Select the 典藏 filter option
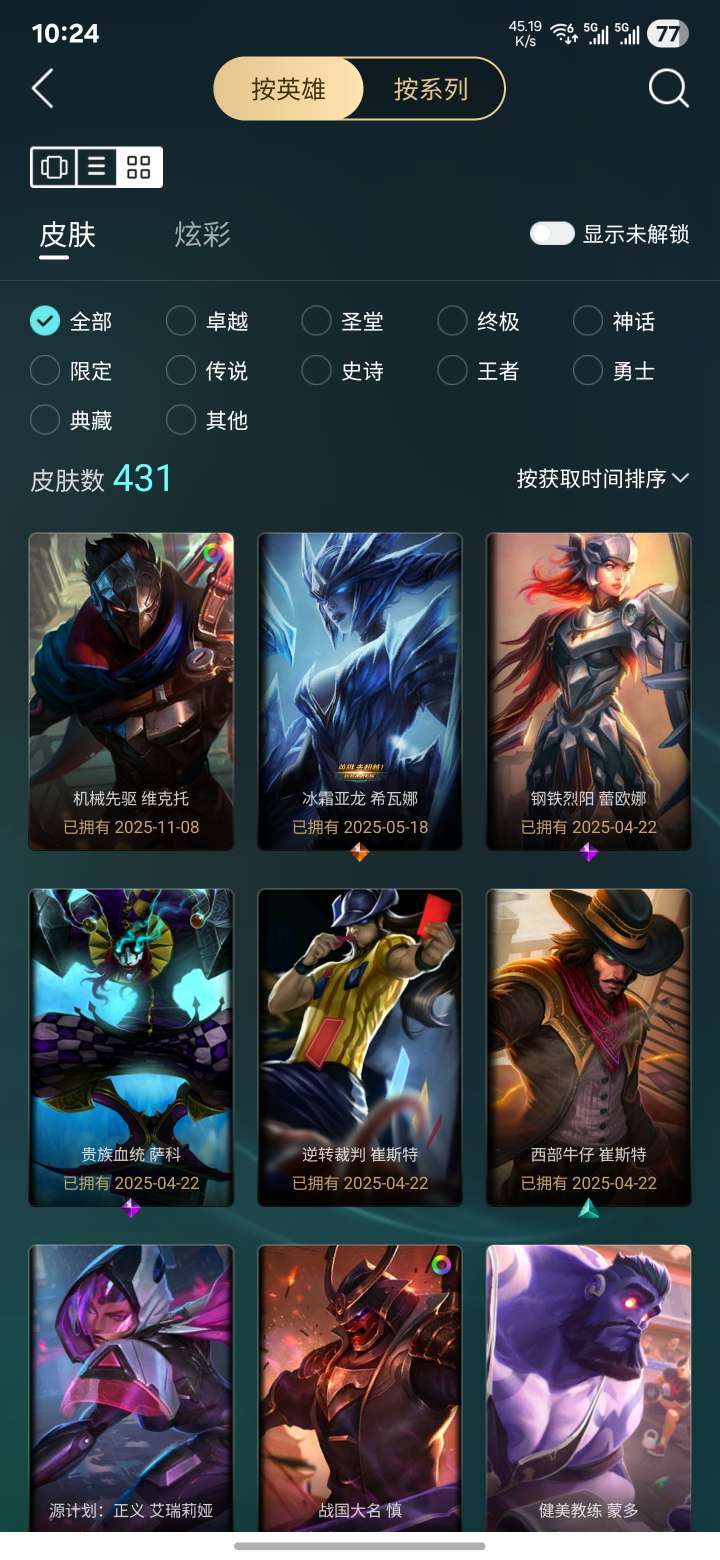720x1560 pixels. click(x=45, y=420)
